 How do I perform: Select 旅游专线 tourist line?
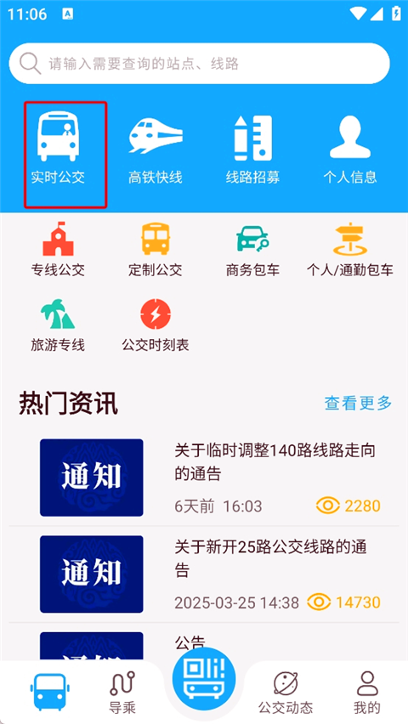[x=58, y=325]
